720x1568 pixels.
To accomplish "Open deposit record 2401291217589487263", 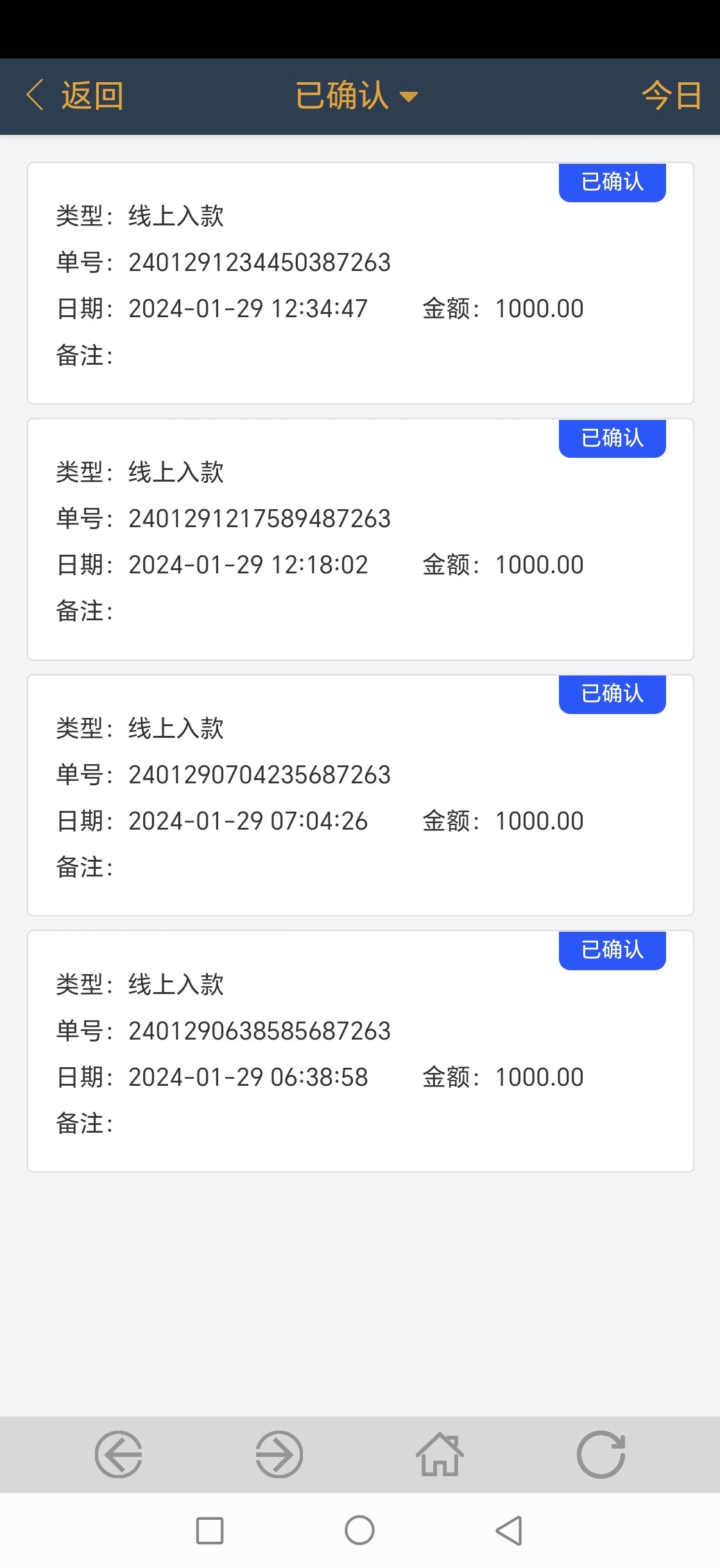I will [360, 539].
